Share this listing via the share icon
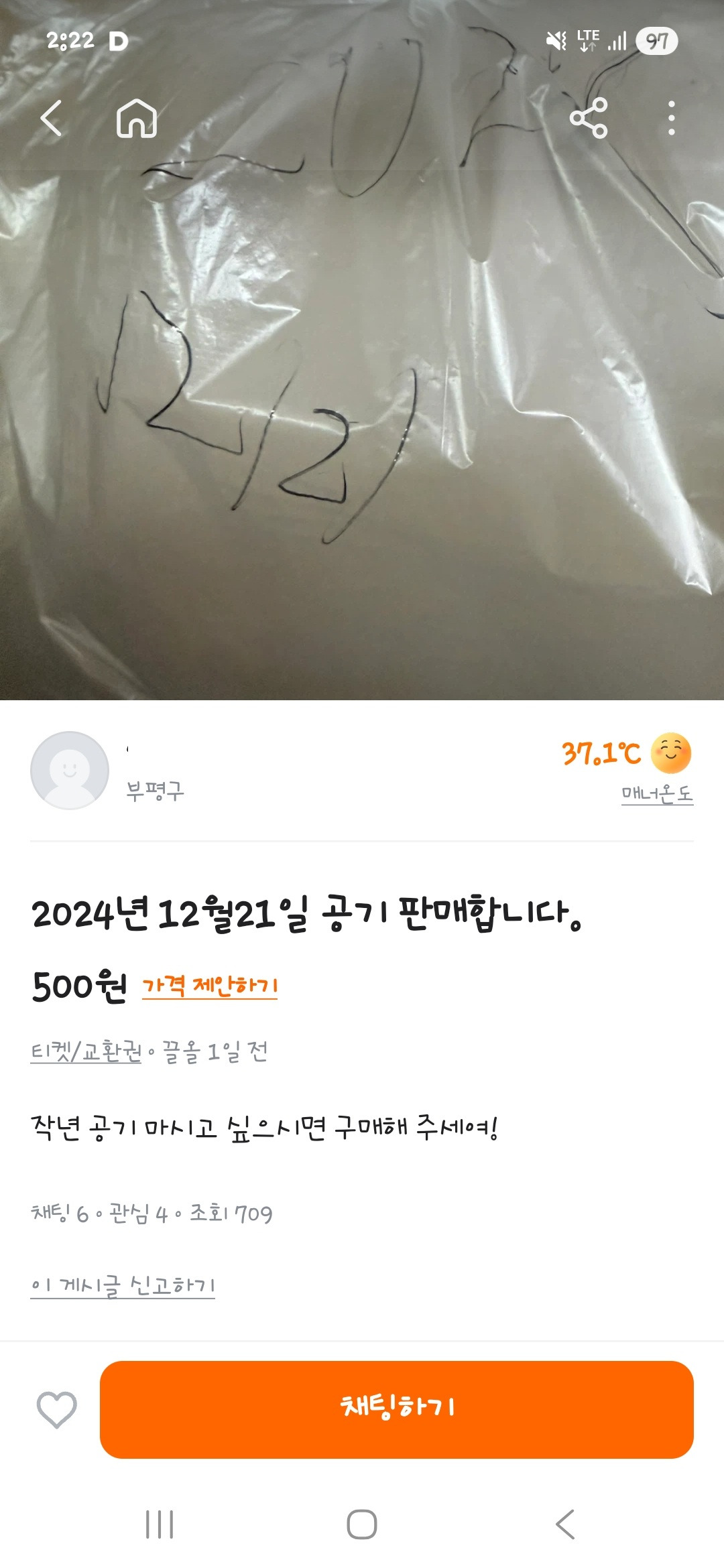Image resolution: width=724 pixels, height=1568 pixels. pos(588,119)
